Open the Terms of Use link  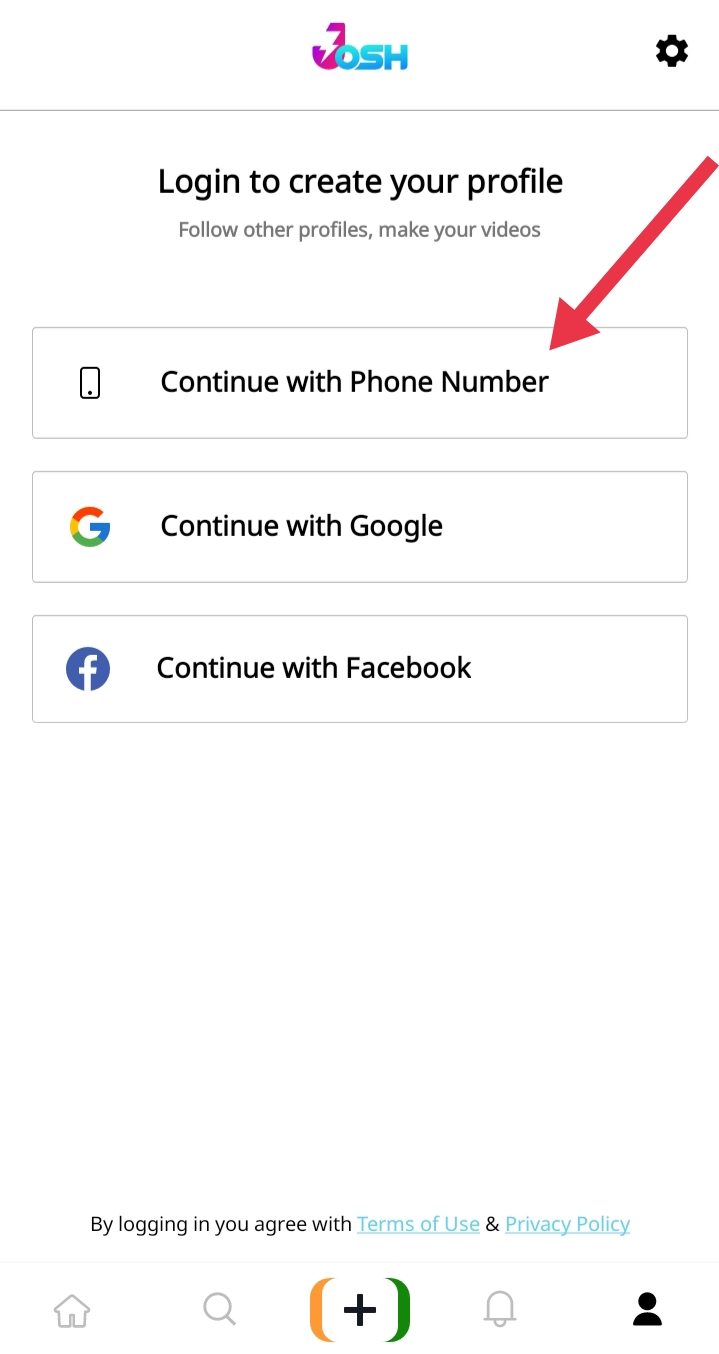(418, 1224)
